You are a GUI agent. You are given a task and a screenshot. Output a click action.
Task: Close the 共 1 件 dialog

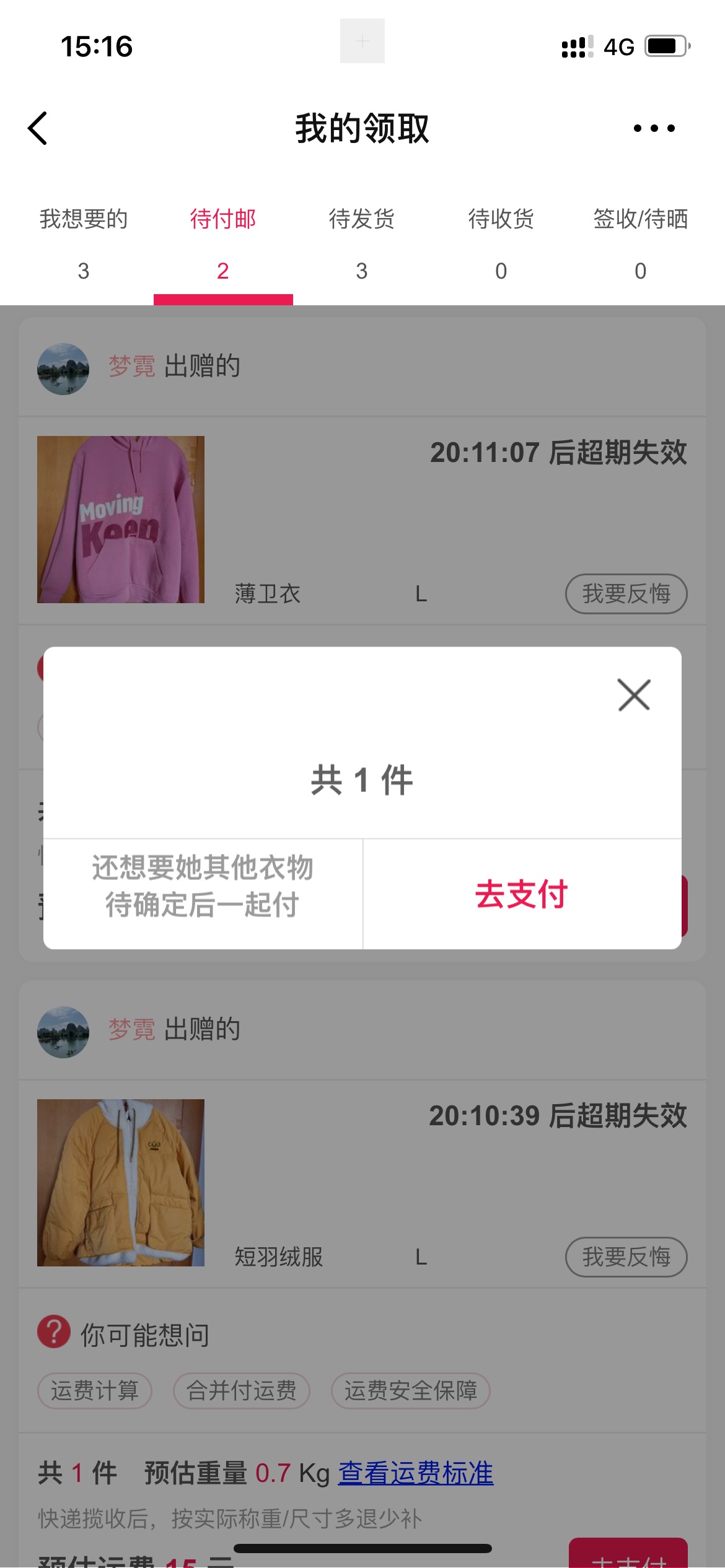(x=634, y=695)
